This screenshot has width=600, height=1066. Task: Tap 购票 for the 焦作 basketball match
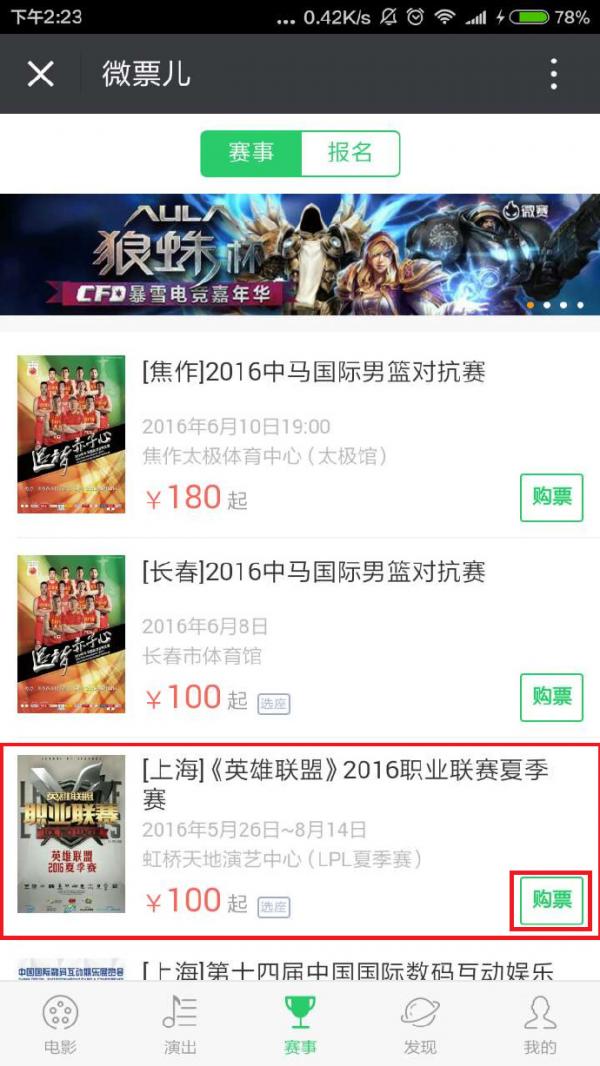[551, 497]
